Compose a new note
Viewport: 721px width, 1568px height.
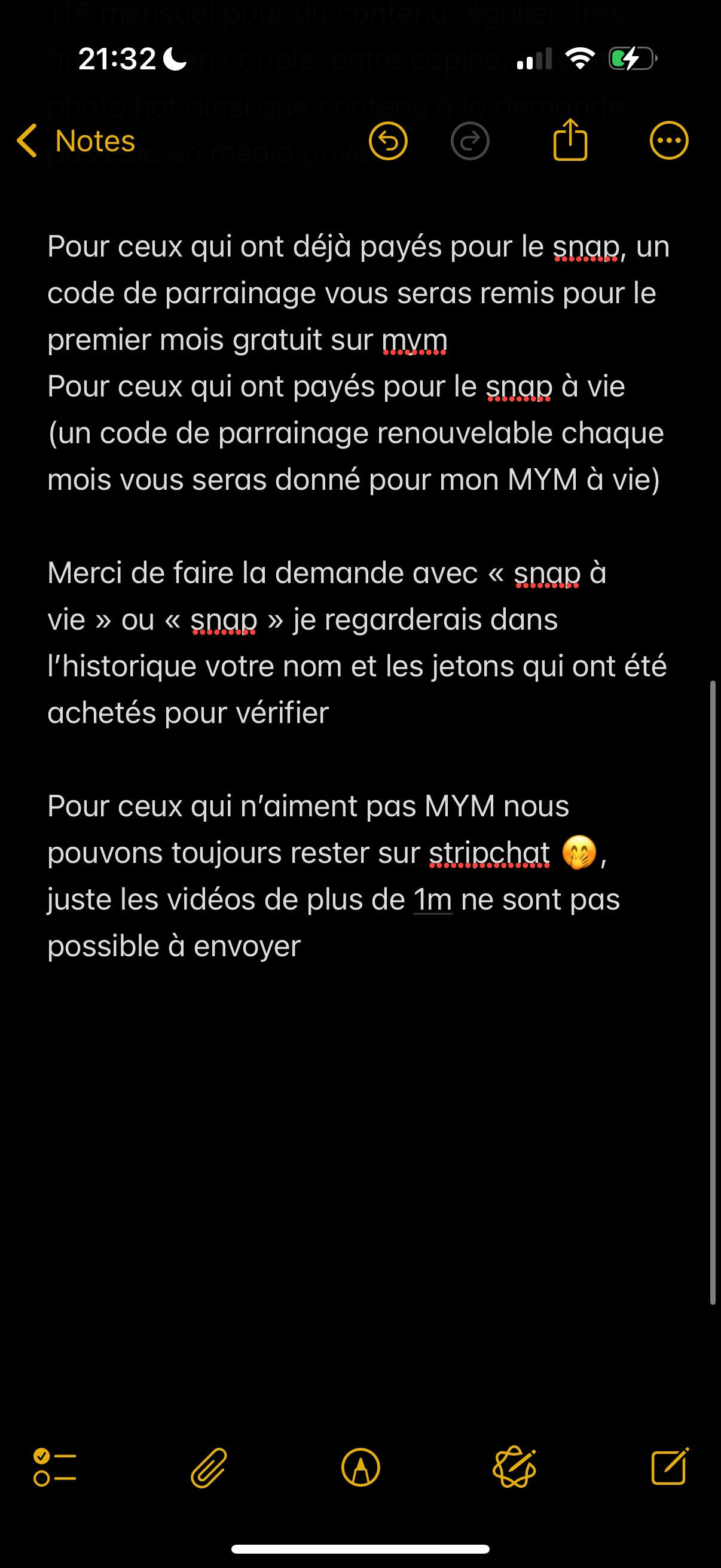tap(669, 1467)
